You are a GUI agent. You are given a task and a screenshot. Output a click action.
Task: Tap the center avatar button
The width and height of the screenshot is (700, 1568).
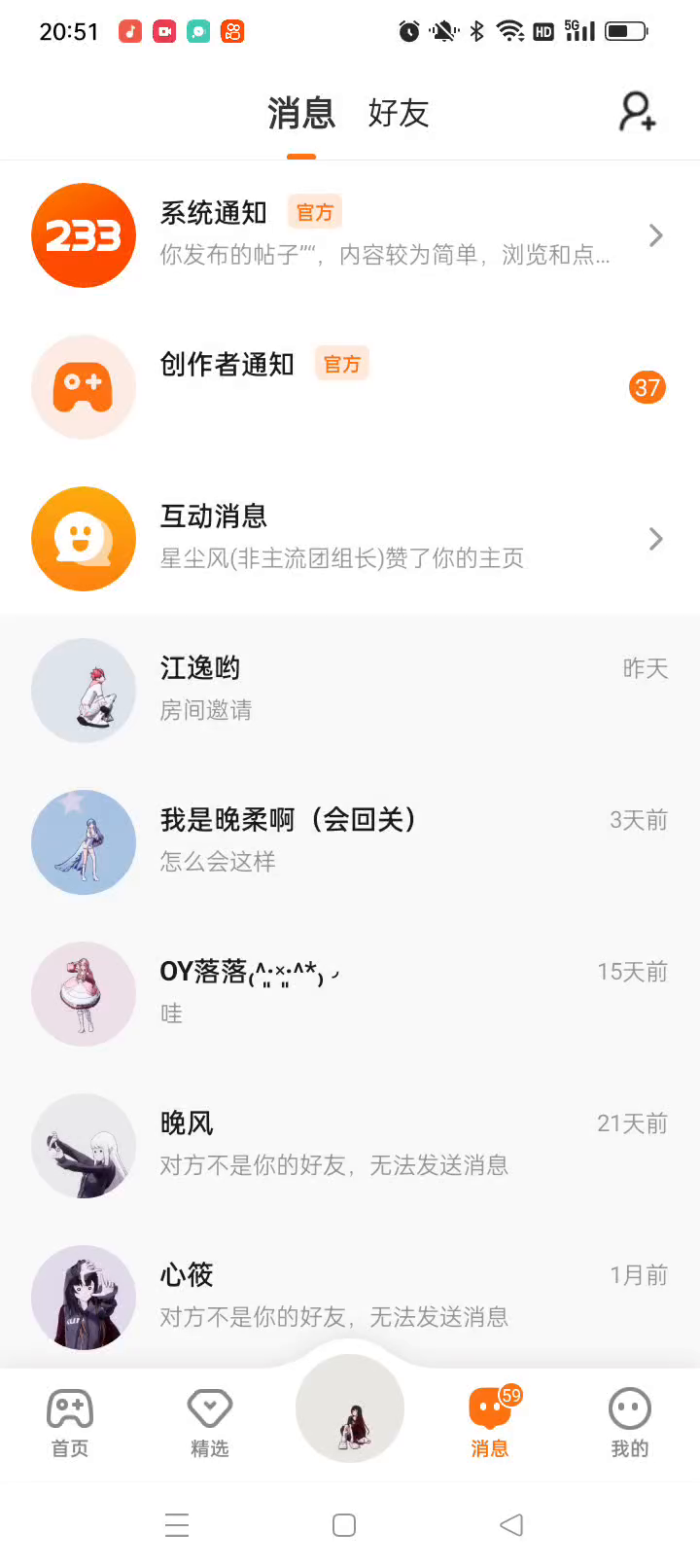point(350,1408)
